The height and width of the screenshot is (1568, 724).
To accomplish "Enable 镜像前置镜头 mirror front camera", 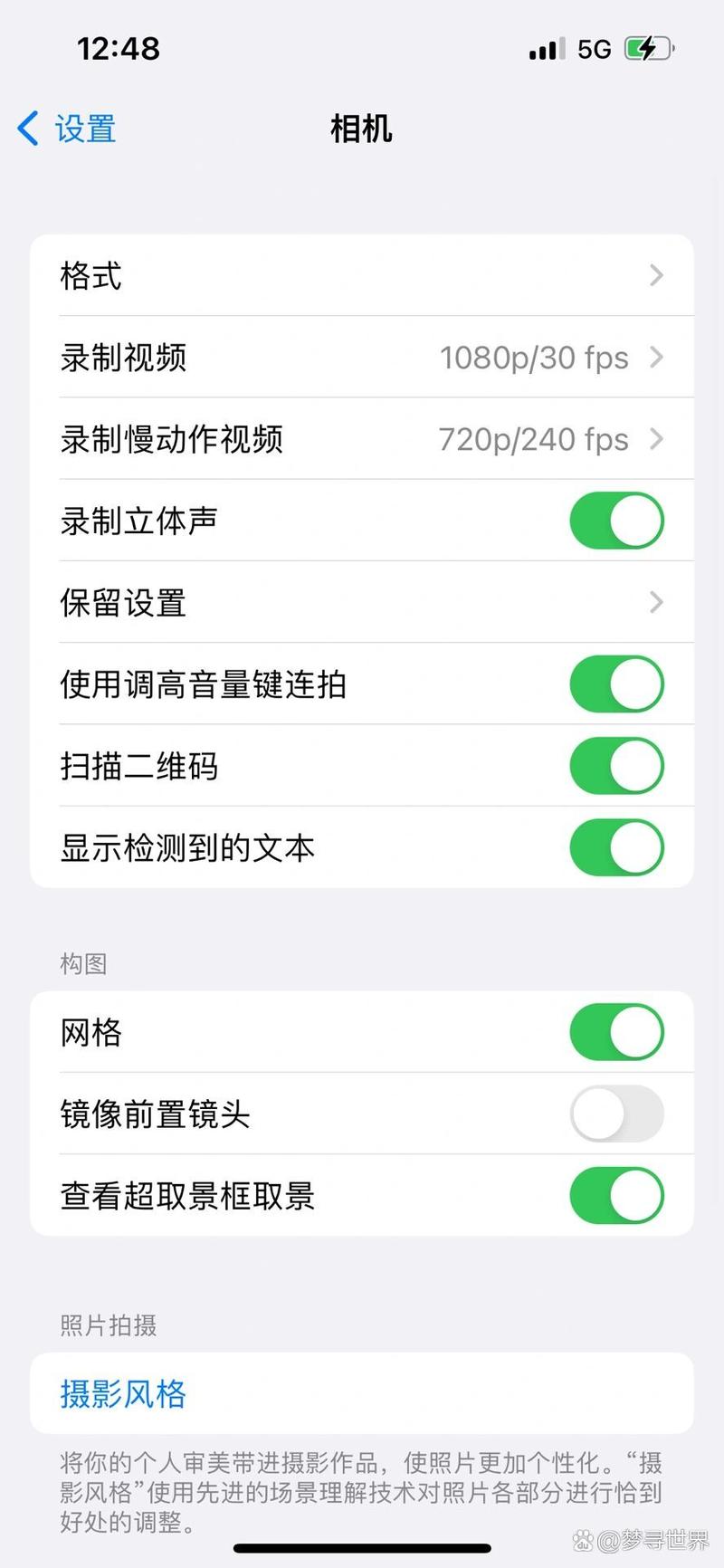I will [616, 1114].
